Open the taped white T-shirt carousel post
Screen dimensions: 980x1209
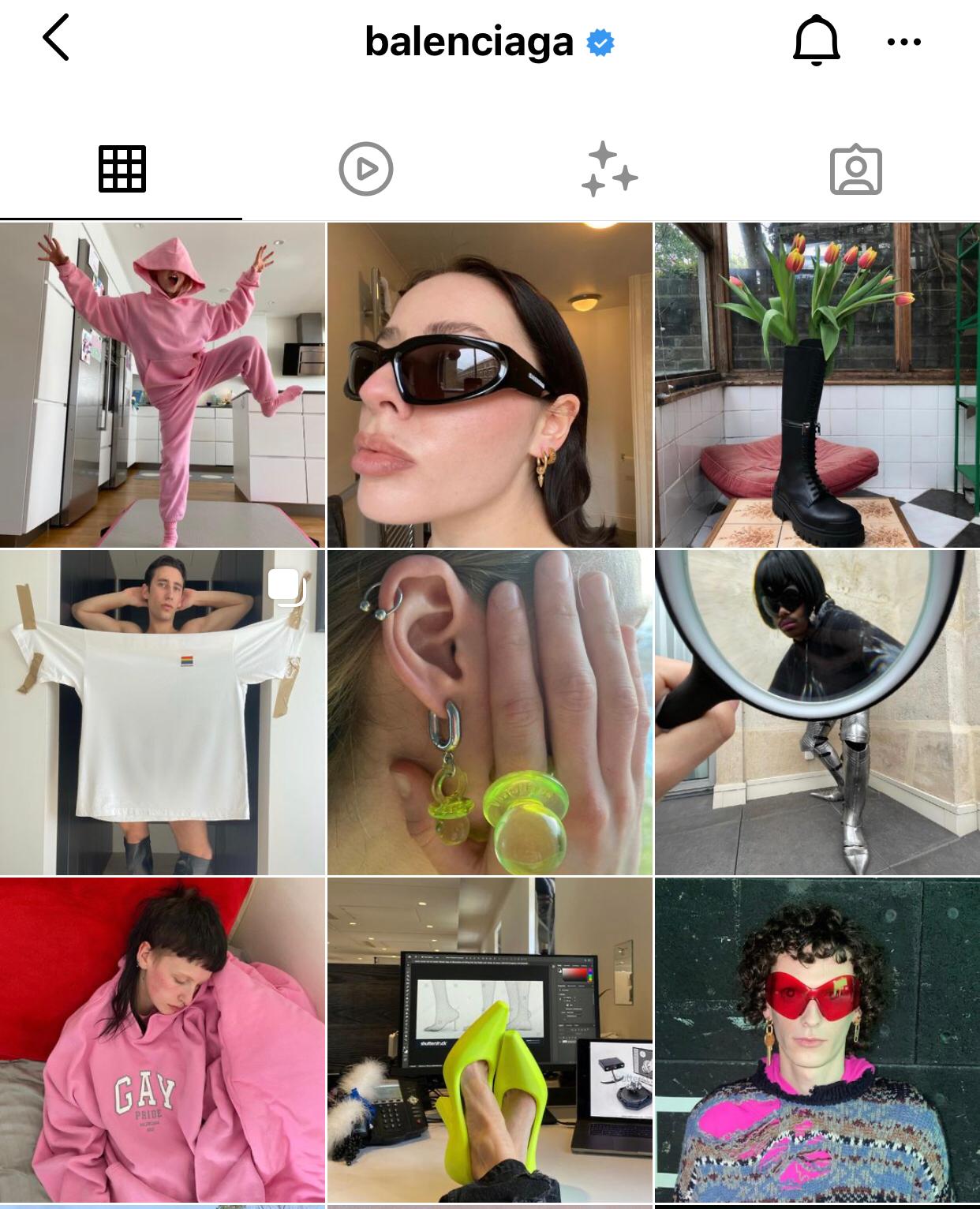[162, 713]
